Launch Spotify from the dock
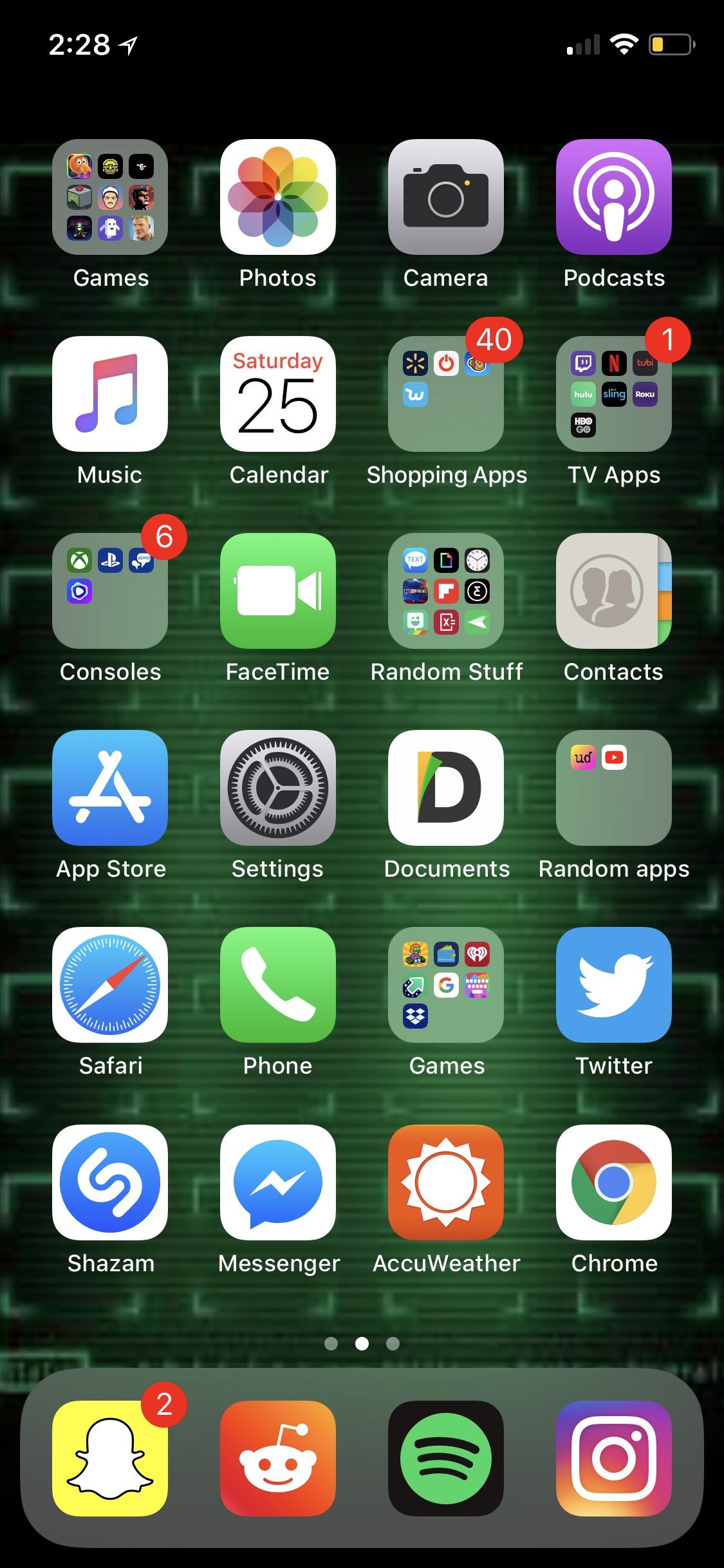Screen dimensions: 724x1568 click(446, 1459)
